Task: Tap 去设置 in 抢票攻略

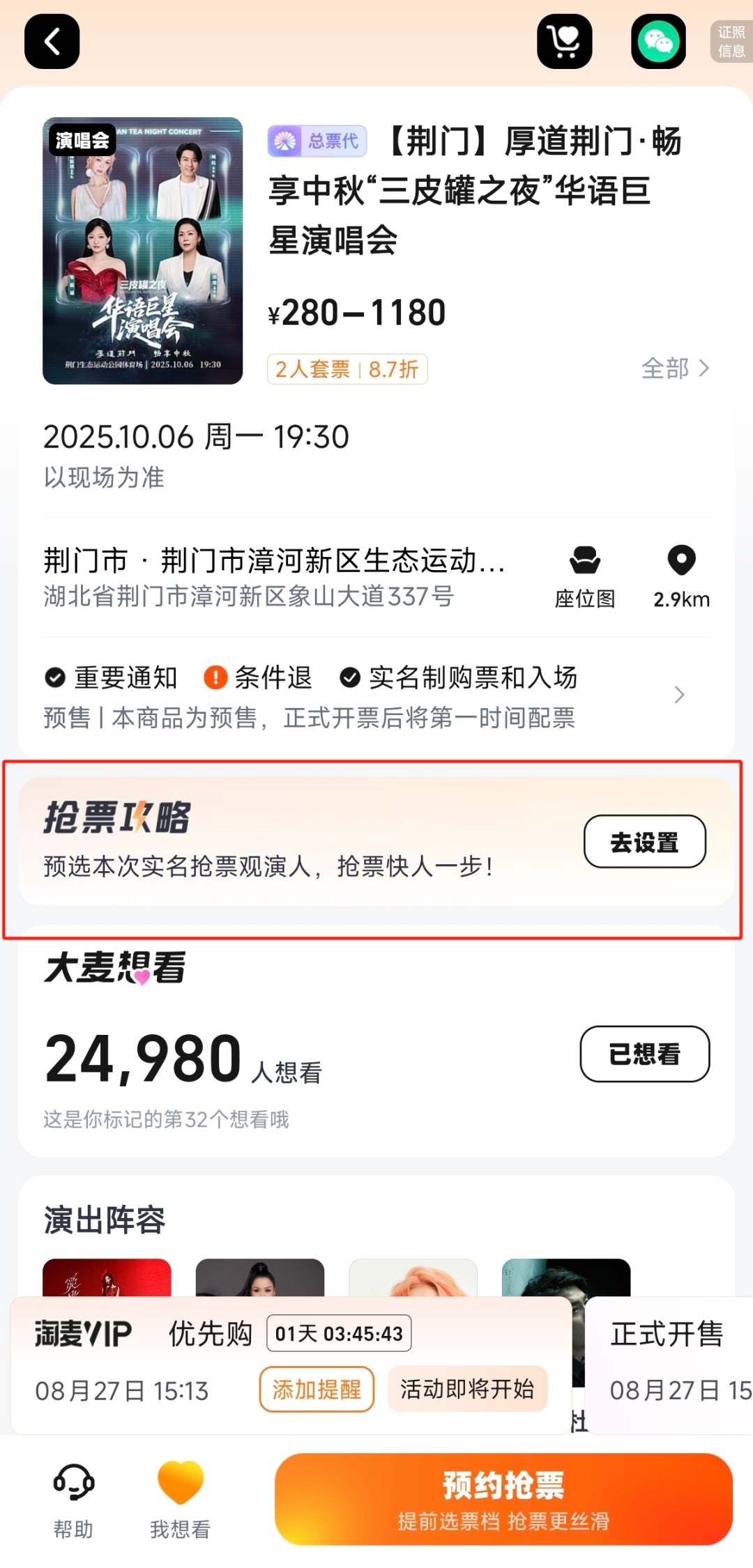Action: [644, 842]
